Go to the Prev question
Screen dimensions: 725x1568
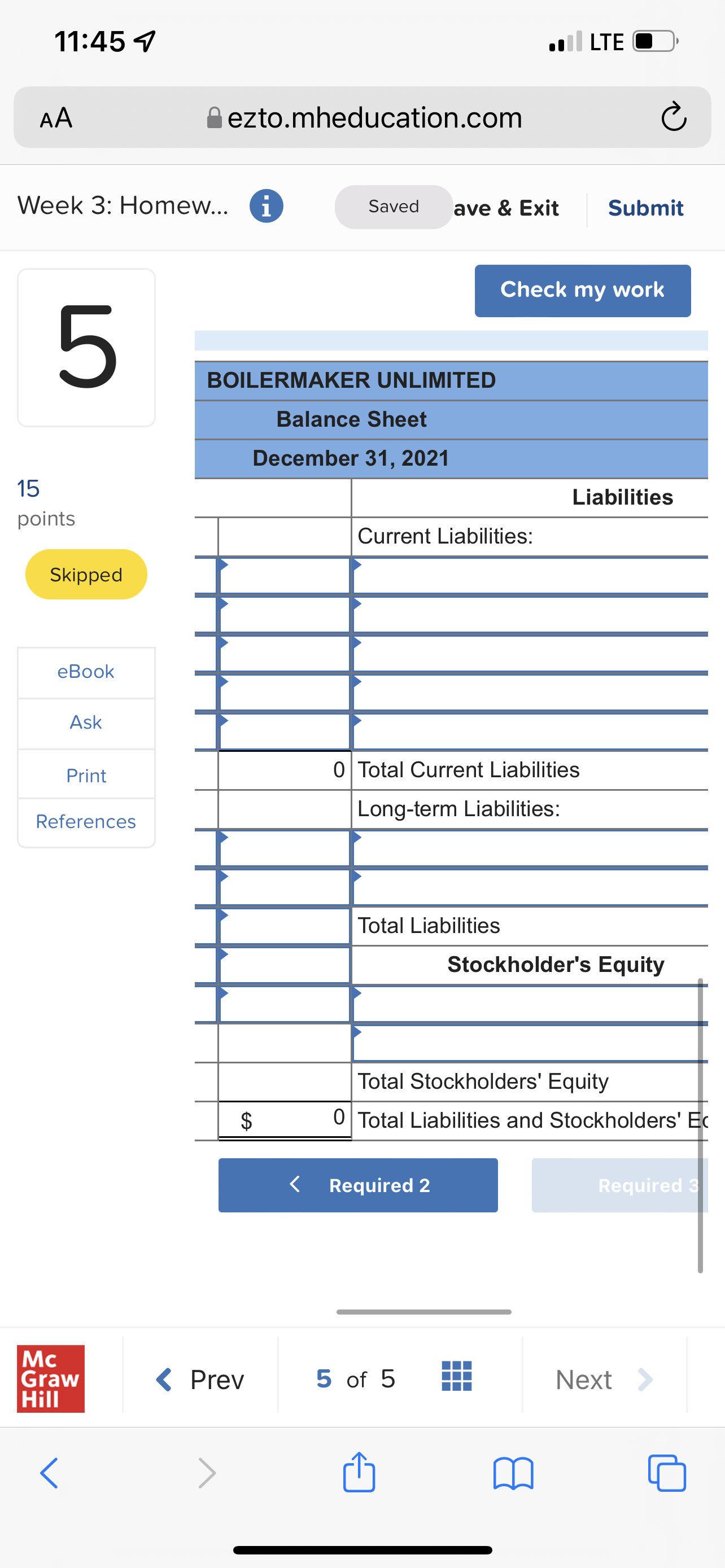tap(201, 1379)
